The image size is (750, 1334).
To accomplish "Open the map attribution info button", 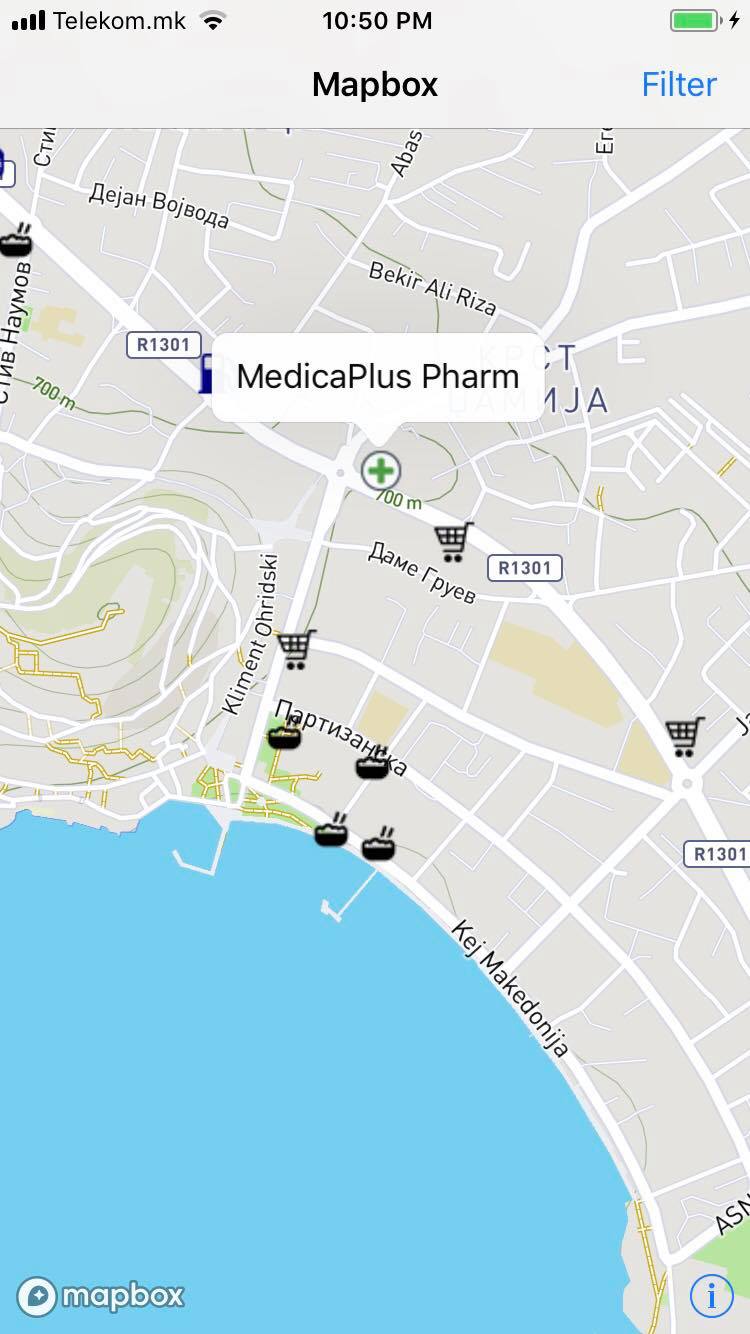I will (711, 1296).
